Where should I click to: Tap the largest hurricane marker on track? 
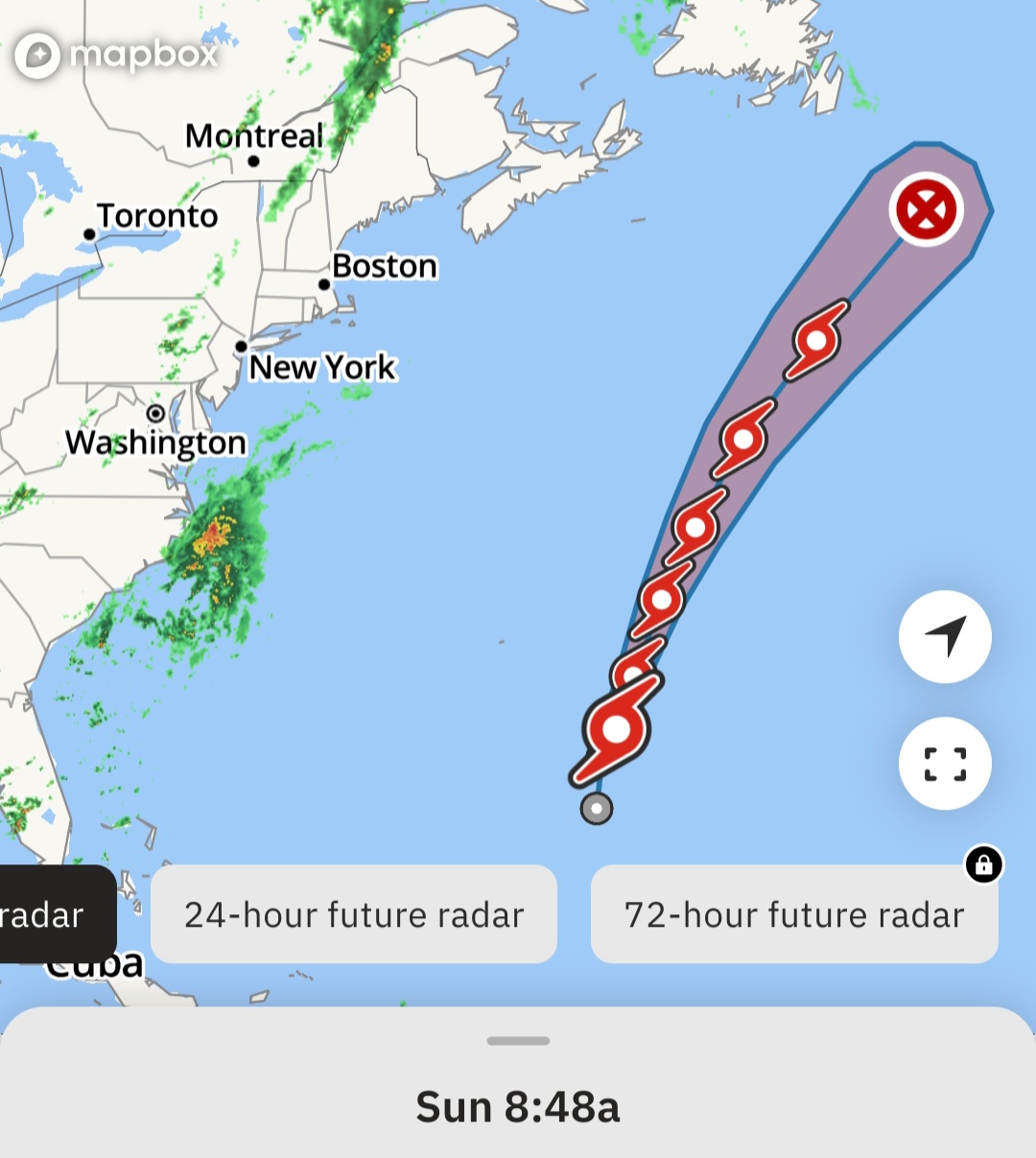coord(617,730)
